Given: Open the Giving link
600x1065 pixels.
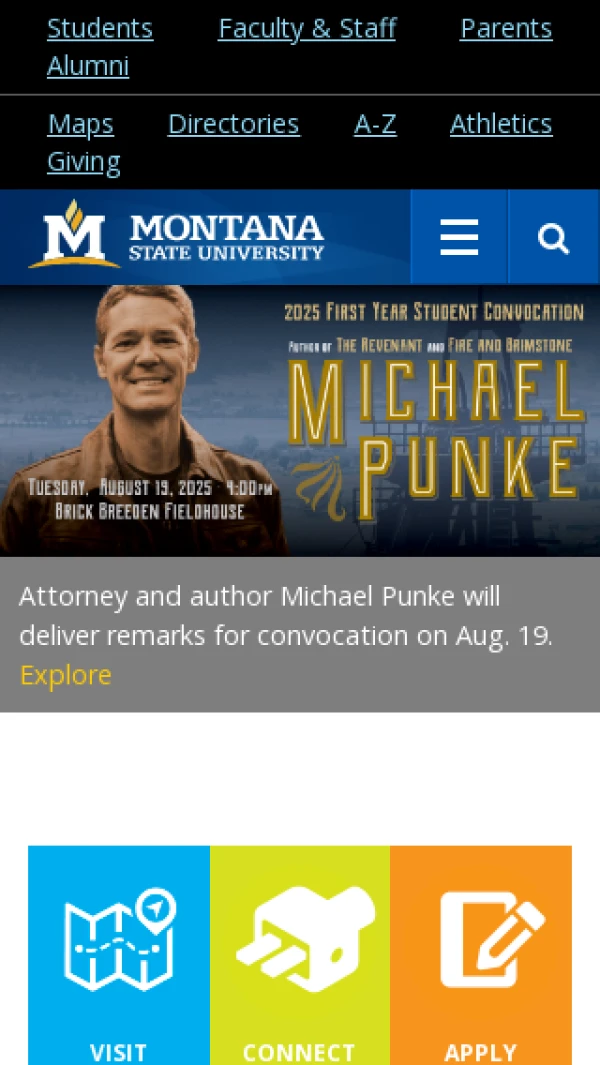Looking at the screenshot, I should coord(84,162).
